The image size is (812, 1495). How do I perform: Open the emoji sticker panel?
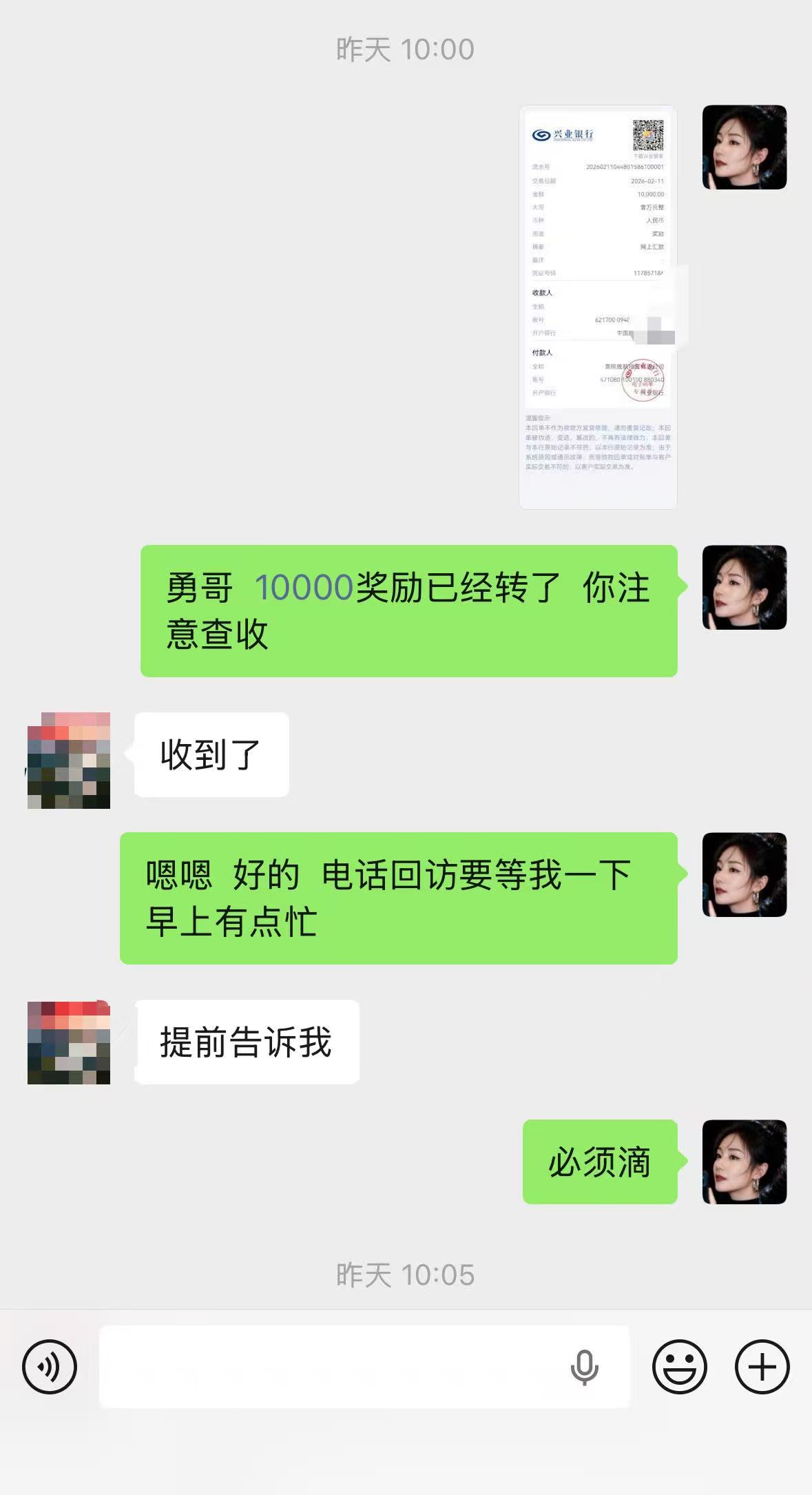[x=679, y=1366]
